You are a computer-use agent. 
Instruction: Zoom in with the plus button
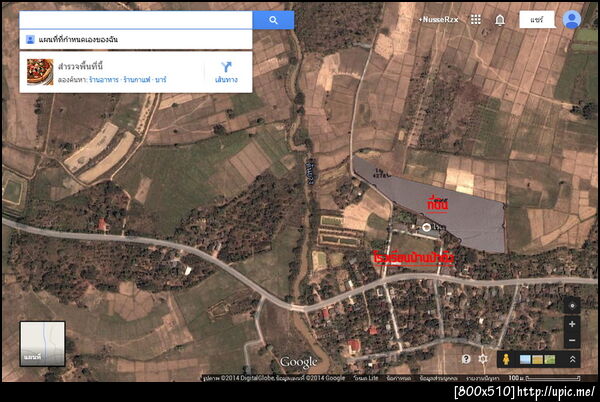pos(572,324)
